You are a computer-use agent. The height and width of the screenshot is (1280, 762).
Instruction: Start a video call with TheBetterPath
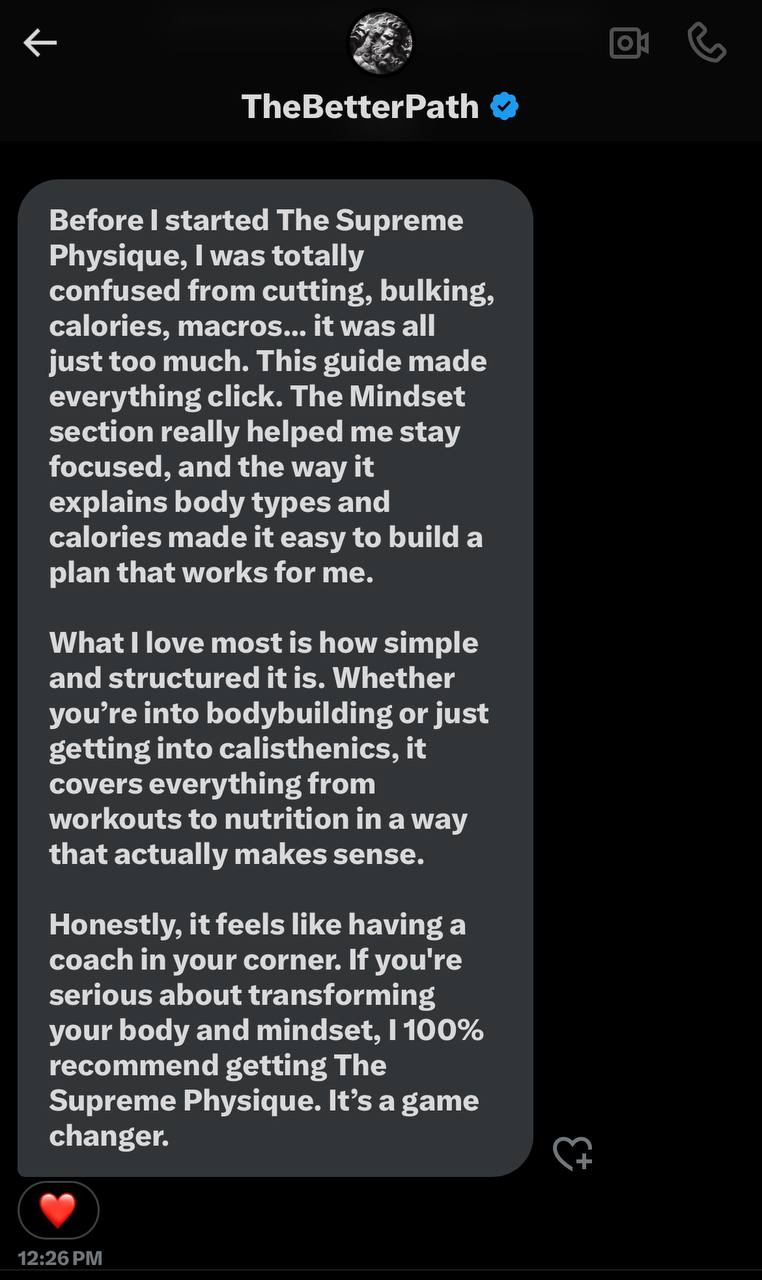pos(629,43)
